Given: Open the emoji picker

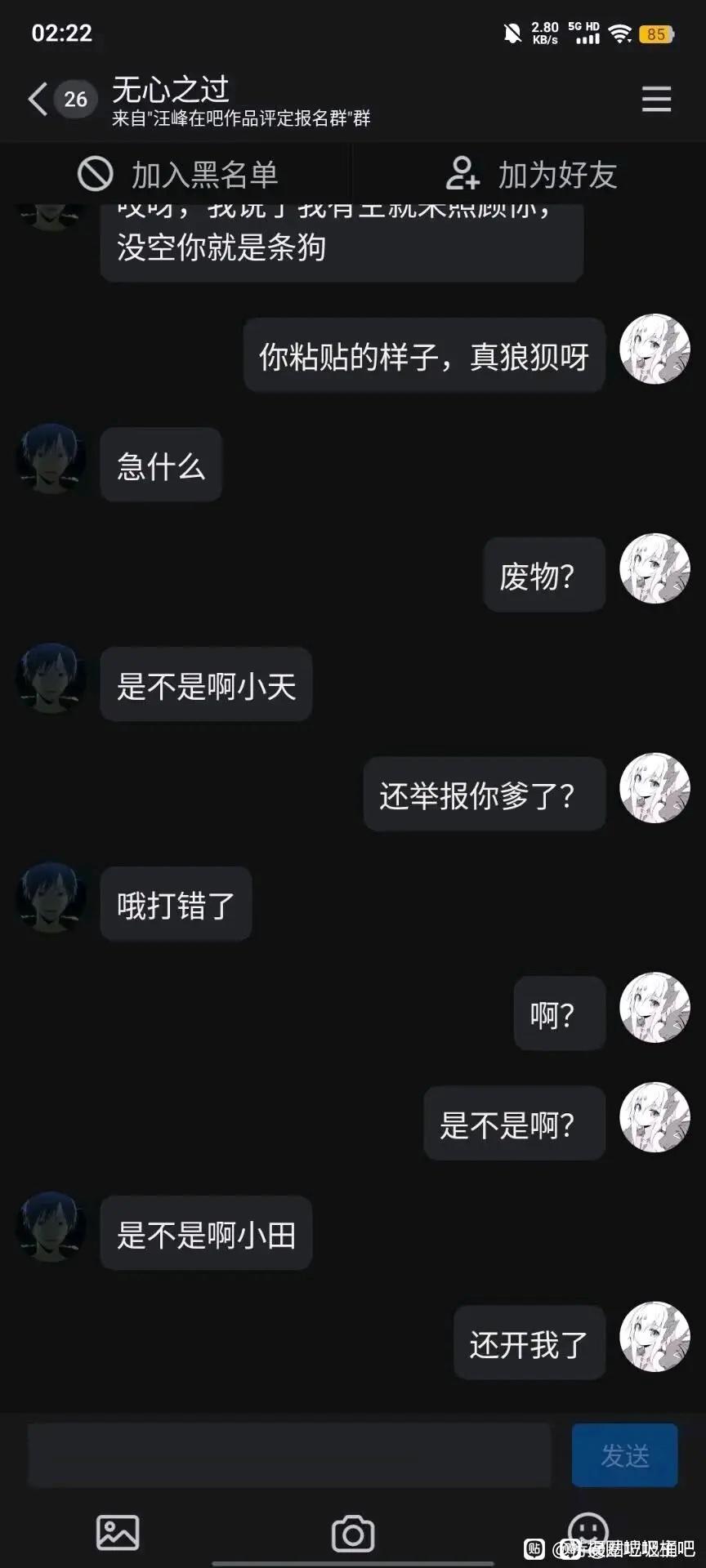Looking at the screenshot, I should click(588, 1530).
